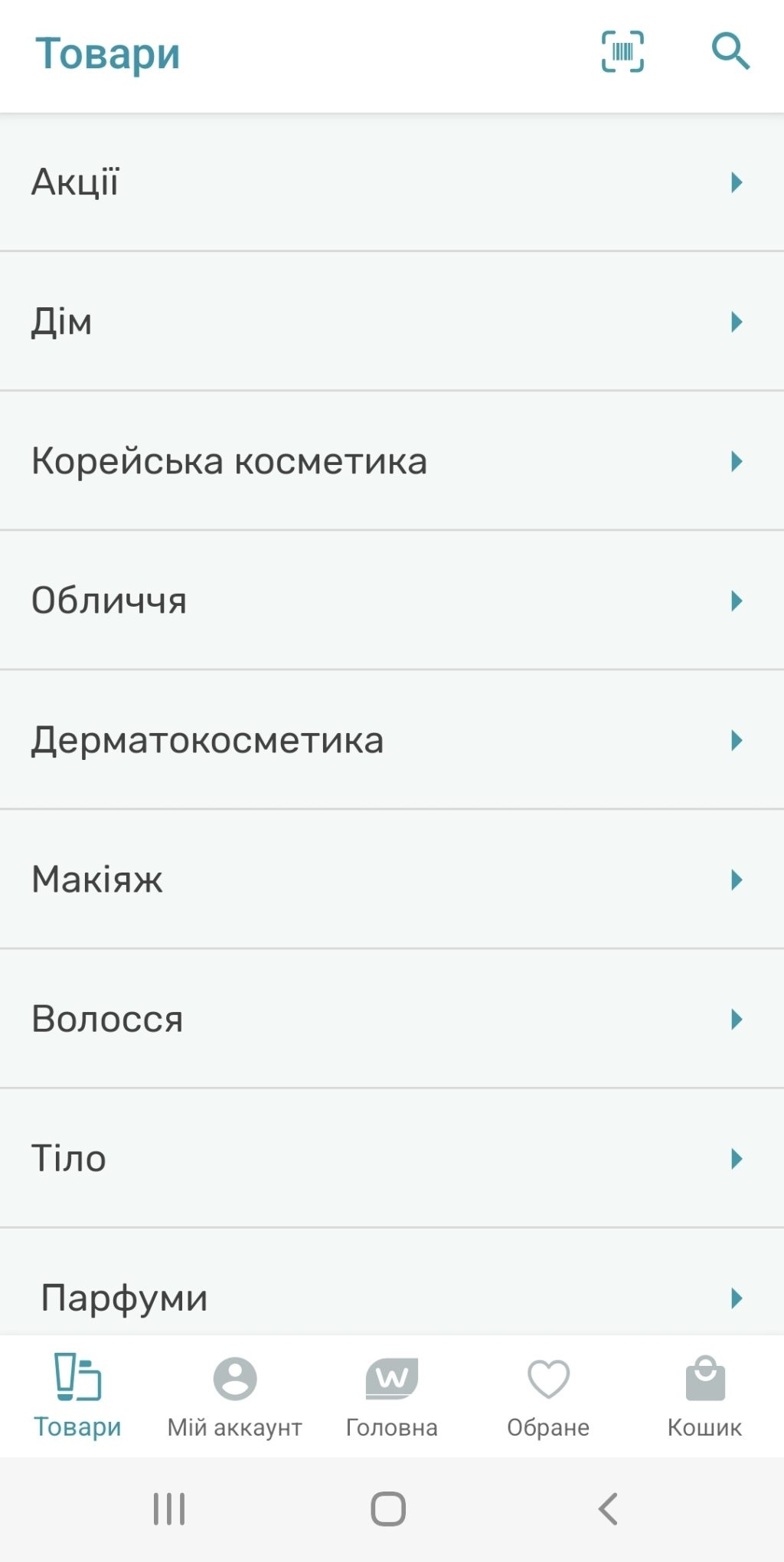Switch to the Кошик cart tab
Viewport: 784px width, 1562px height.
(x=704, y=1396)
